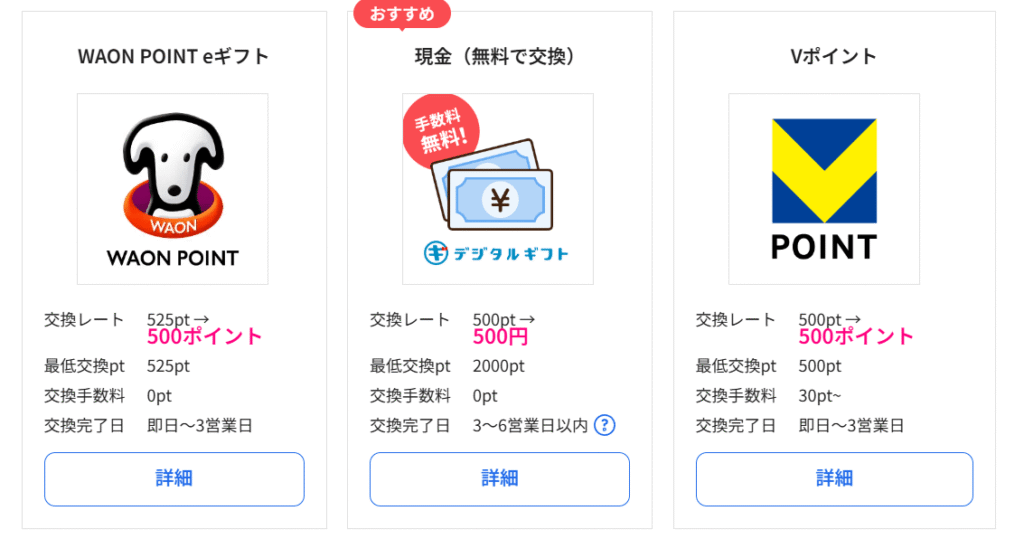Image resolution: width=1024 pixels, height=539 pixels.
Task: Open the デジタルギフト cash card image
Action: tap(498, 189)
